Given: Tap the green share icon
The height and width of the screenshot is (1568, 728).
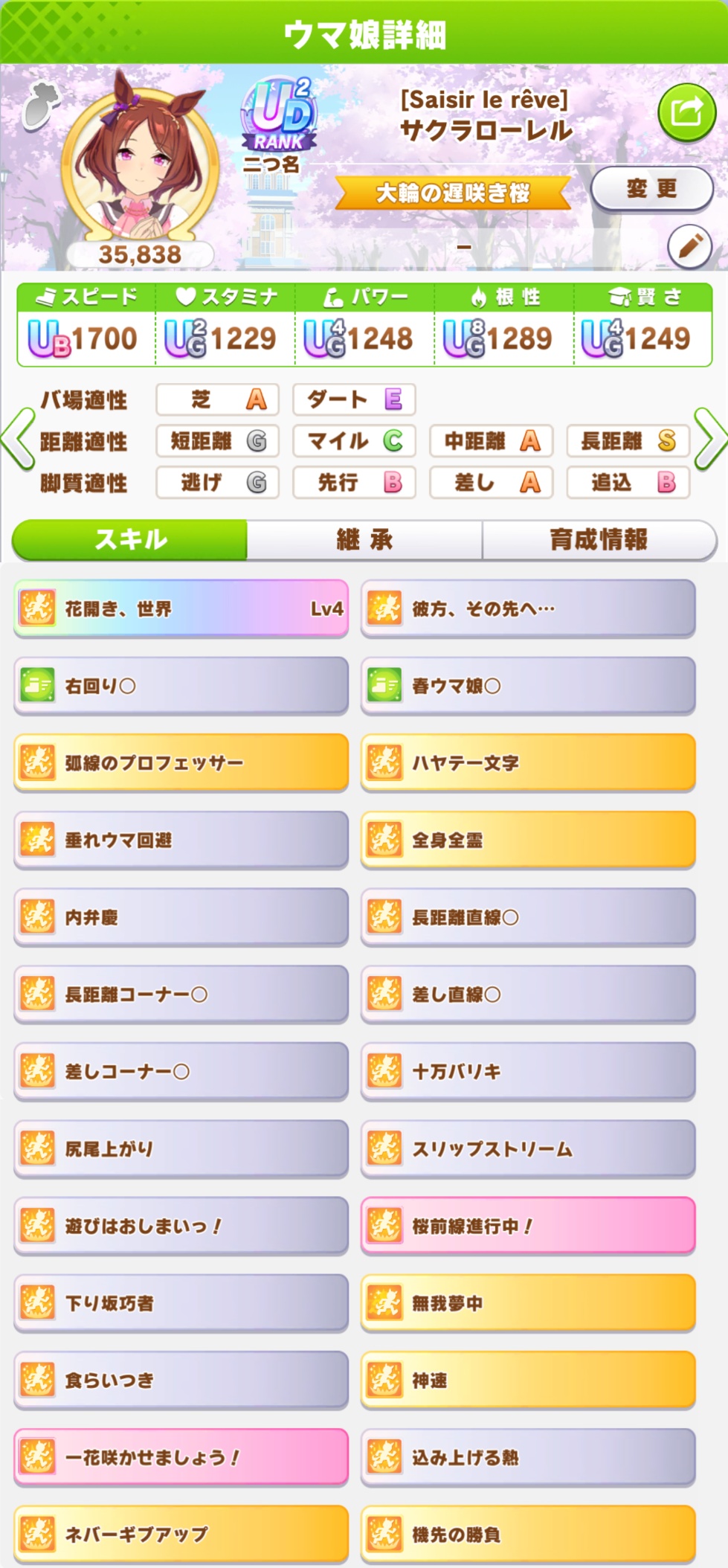Looking at the screenshot, I should (x=686, y=113).
